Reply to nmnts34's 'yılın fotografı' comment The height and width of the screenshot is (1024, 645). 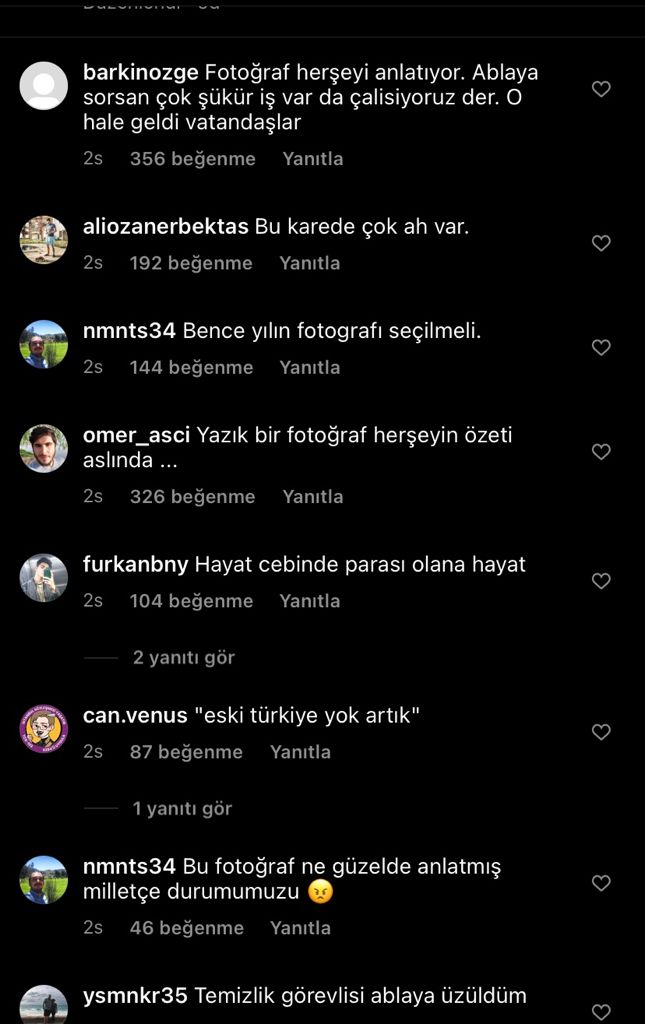click(x=309, y=368)
